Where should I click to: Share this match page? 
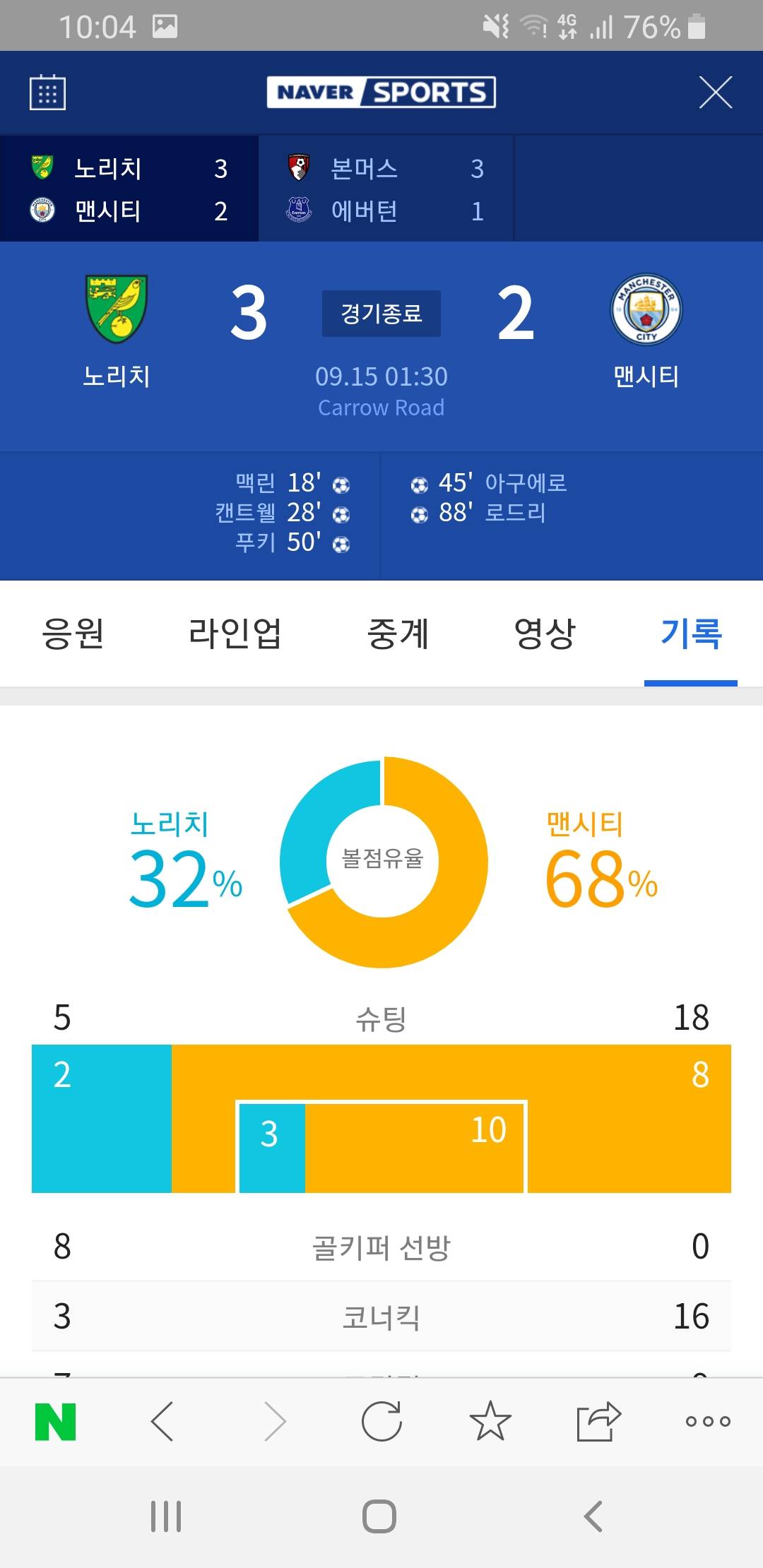598,1422
